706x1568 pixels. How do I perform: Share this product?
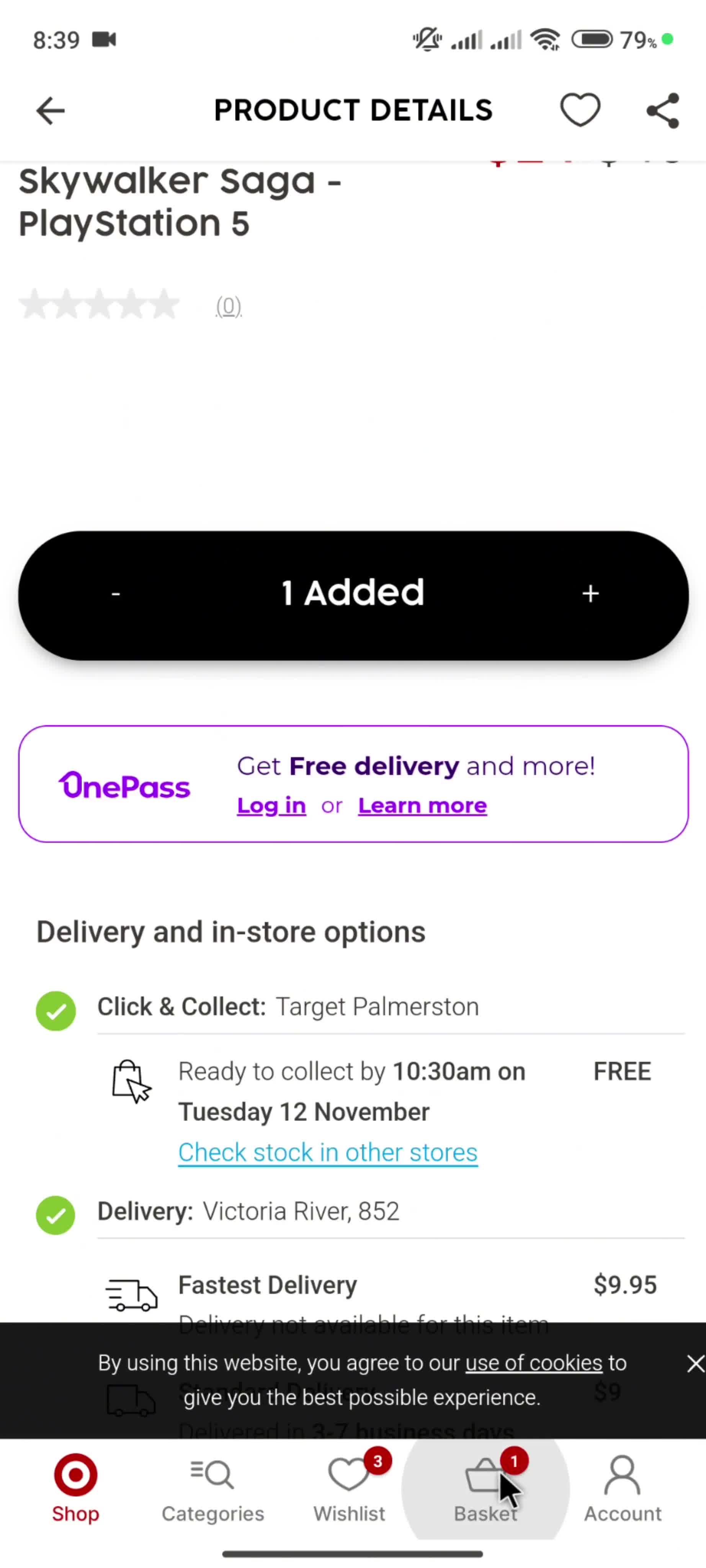662,111
